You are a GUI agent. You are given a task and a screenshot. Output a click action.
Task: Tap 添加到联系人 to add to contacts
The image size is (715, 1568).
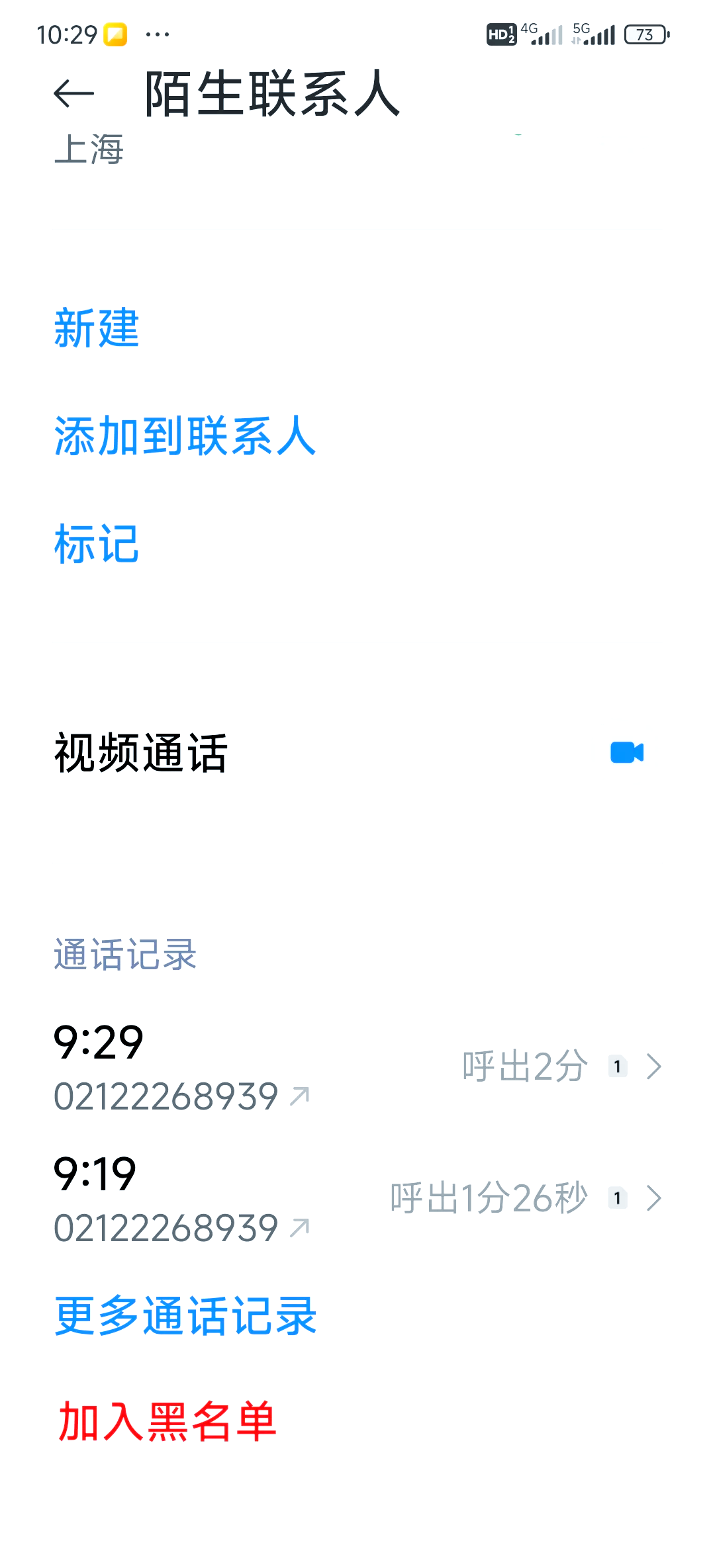click(x=185, y=437)
